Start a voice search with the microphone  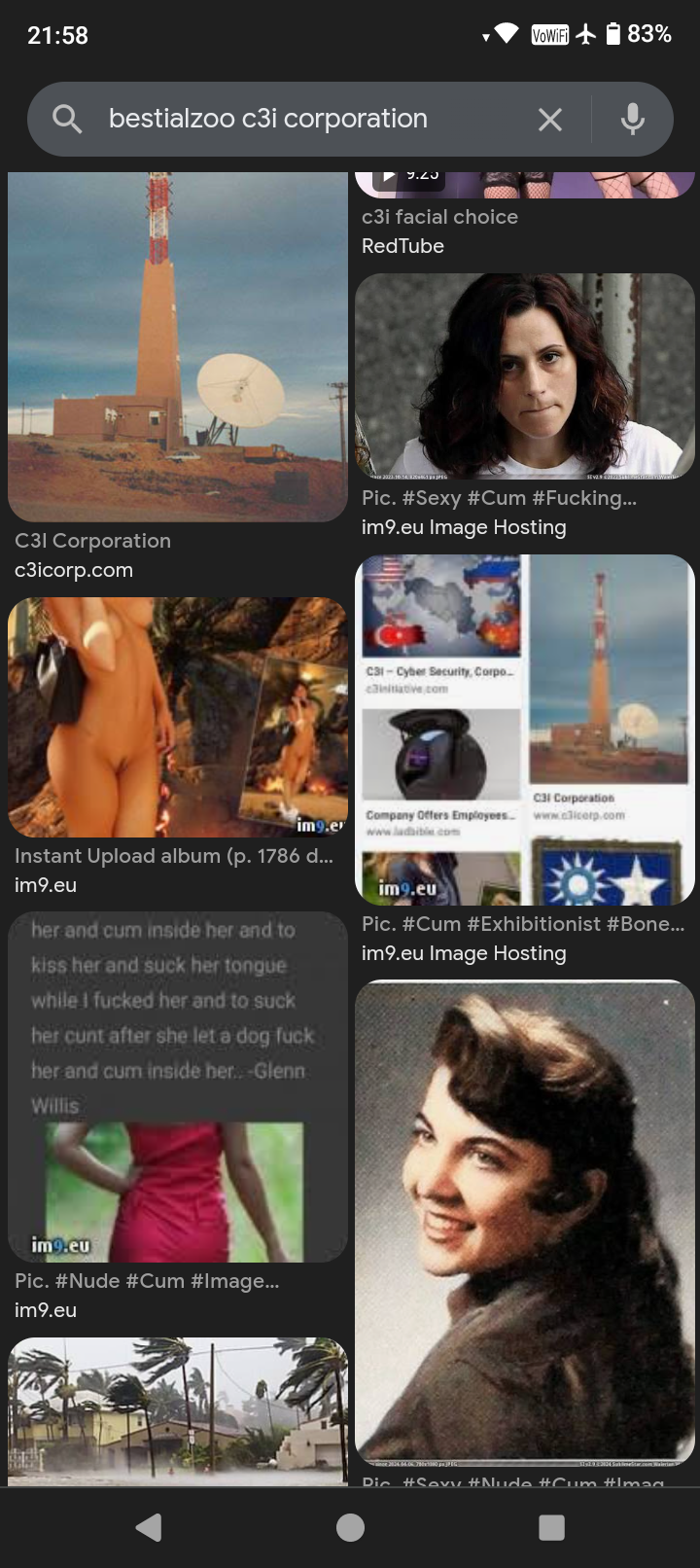[x=633, y=119]
